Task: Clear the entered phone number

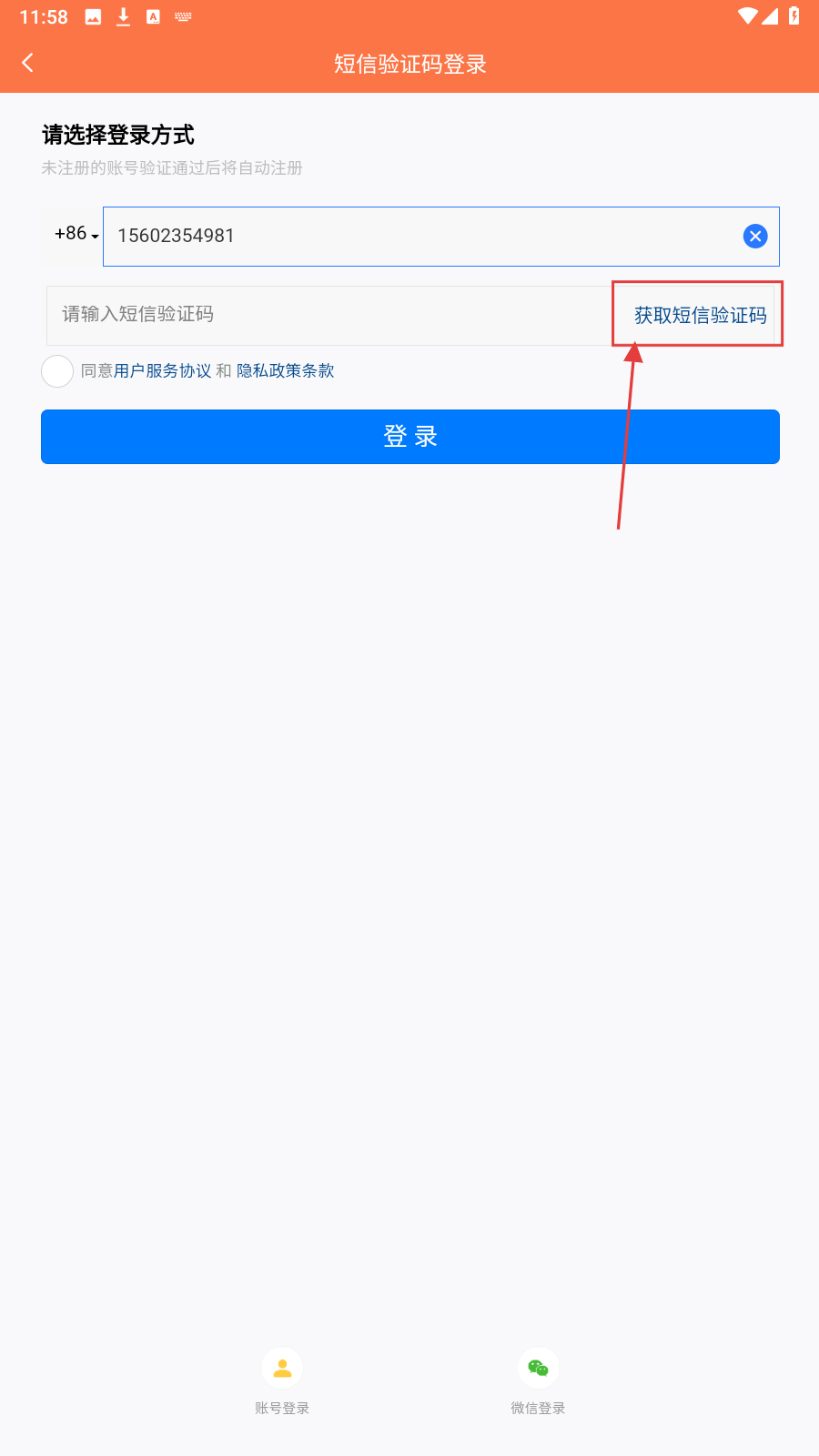Action: point(754,237)
